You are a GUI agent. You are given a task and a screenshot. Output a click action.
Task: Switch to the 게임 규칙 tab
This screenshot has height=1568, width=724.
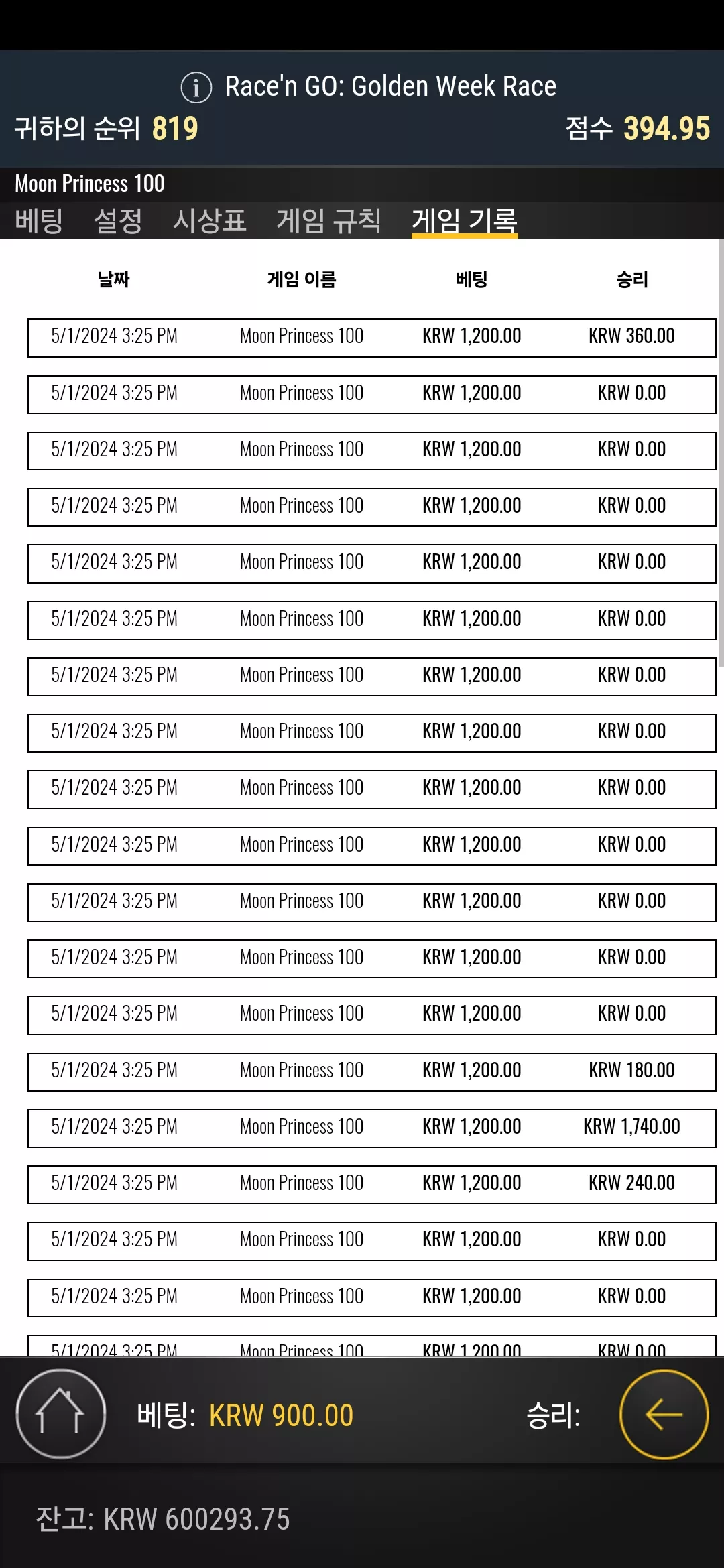tap(328, 220)
